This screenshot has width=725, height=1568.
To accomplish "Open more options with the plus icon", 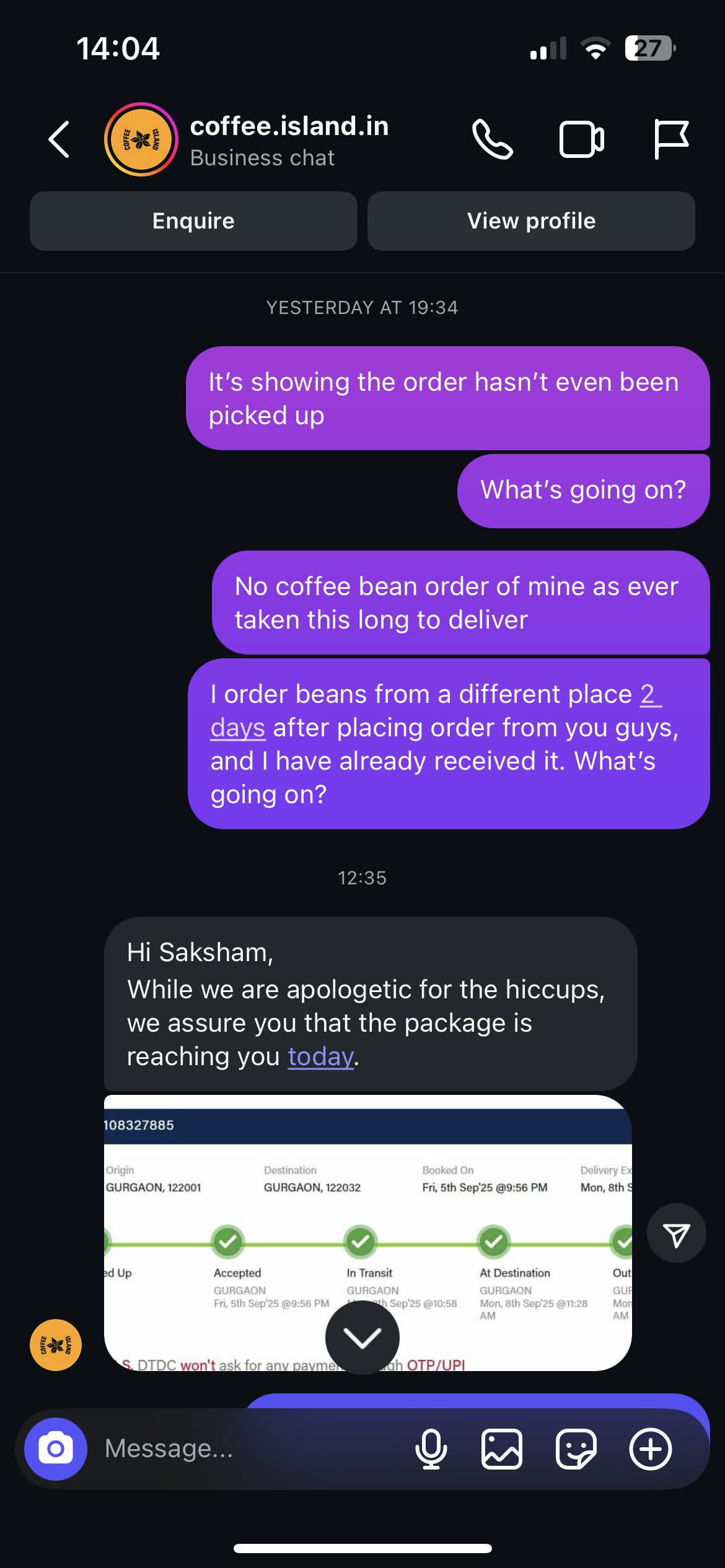I will tap(650, 1449).
